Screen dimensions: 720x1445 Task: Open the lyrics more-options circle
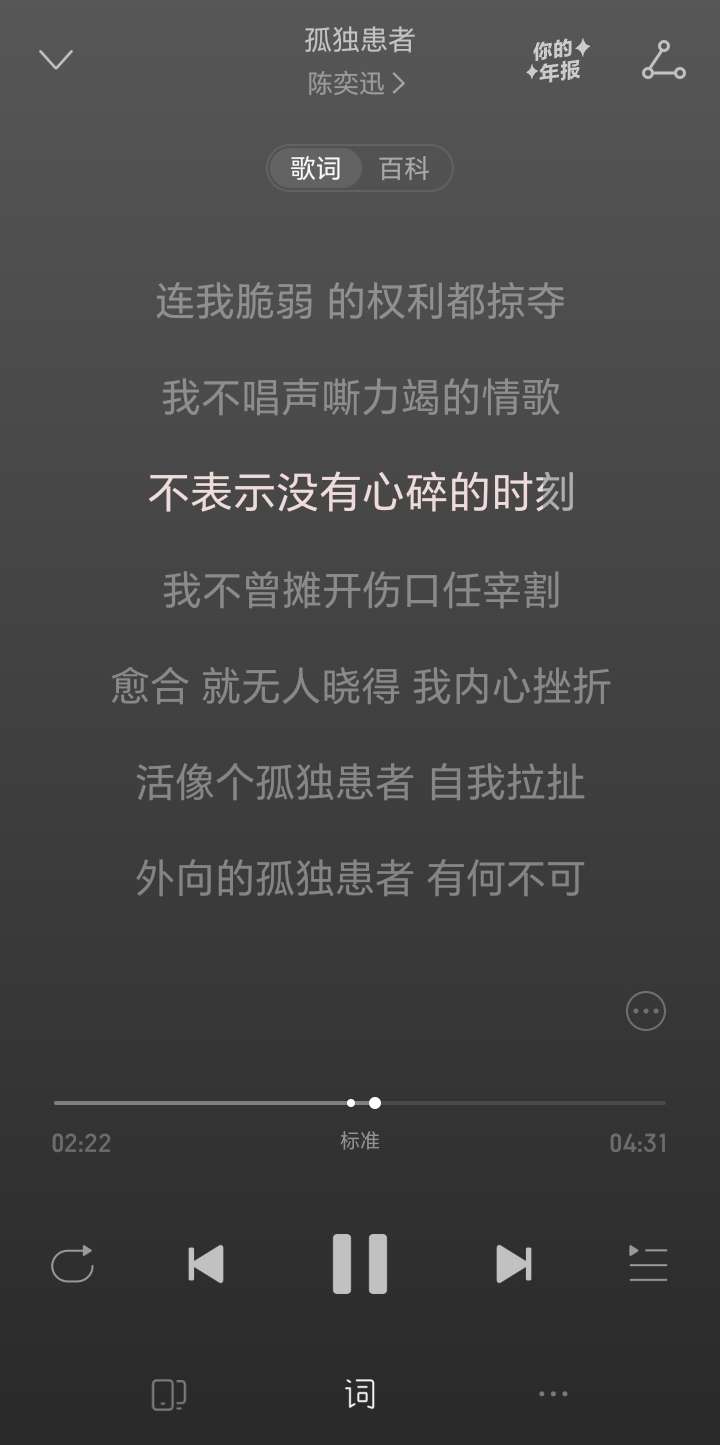point(646,1011)
